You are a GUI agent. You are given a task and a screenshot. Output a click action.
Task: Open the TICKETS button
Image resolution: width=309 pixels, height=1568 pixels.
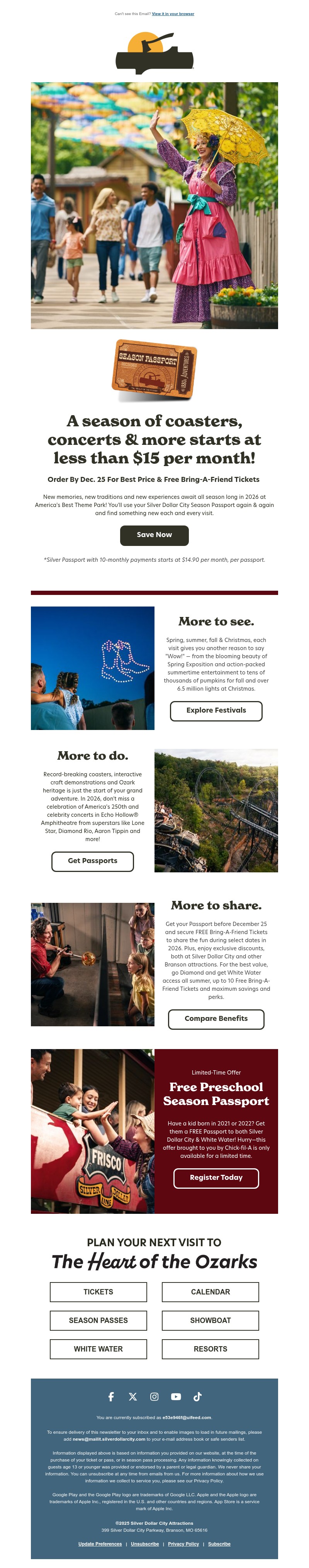[x=98, y=1291]
